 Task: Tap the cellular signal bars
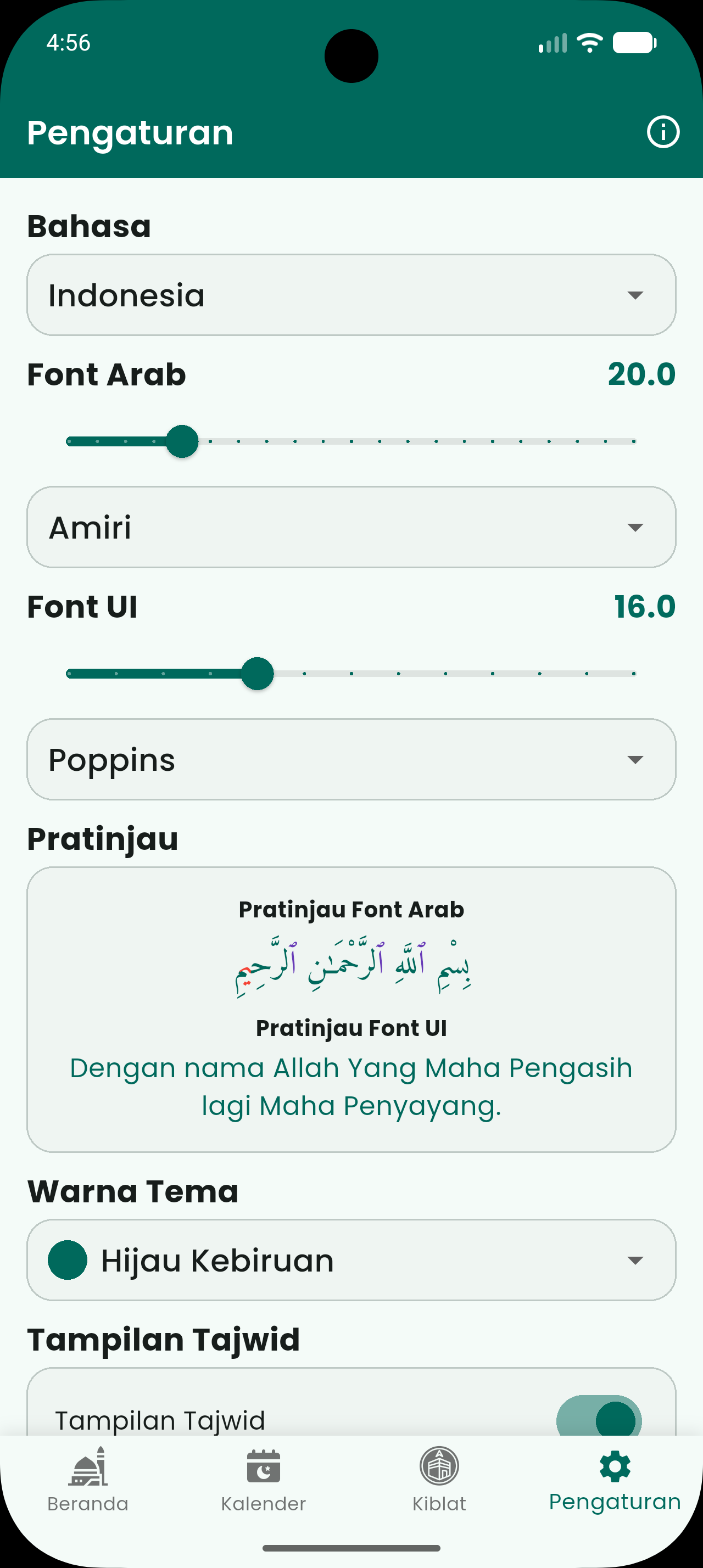552,43
